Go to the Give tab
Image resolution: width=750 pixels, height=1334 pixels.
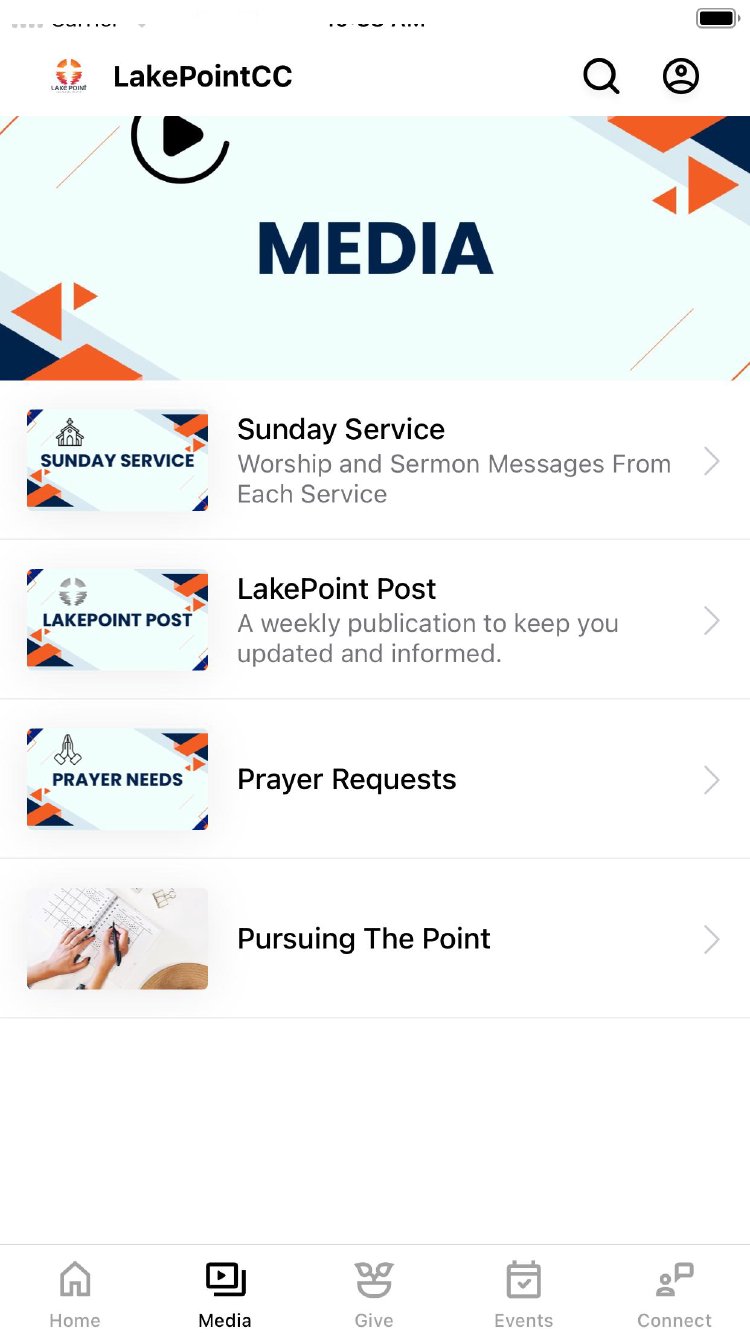tap(374, 1293)
